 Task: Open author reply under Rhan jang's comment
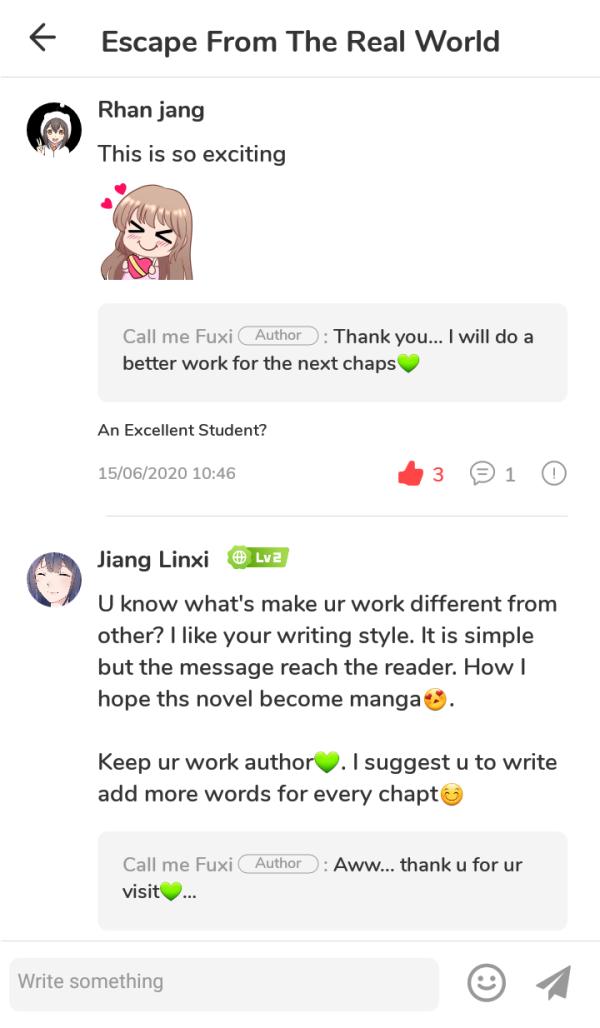pos(332,352)
